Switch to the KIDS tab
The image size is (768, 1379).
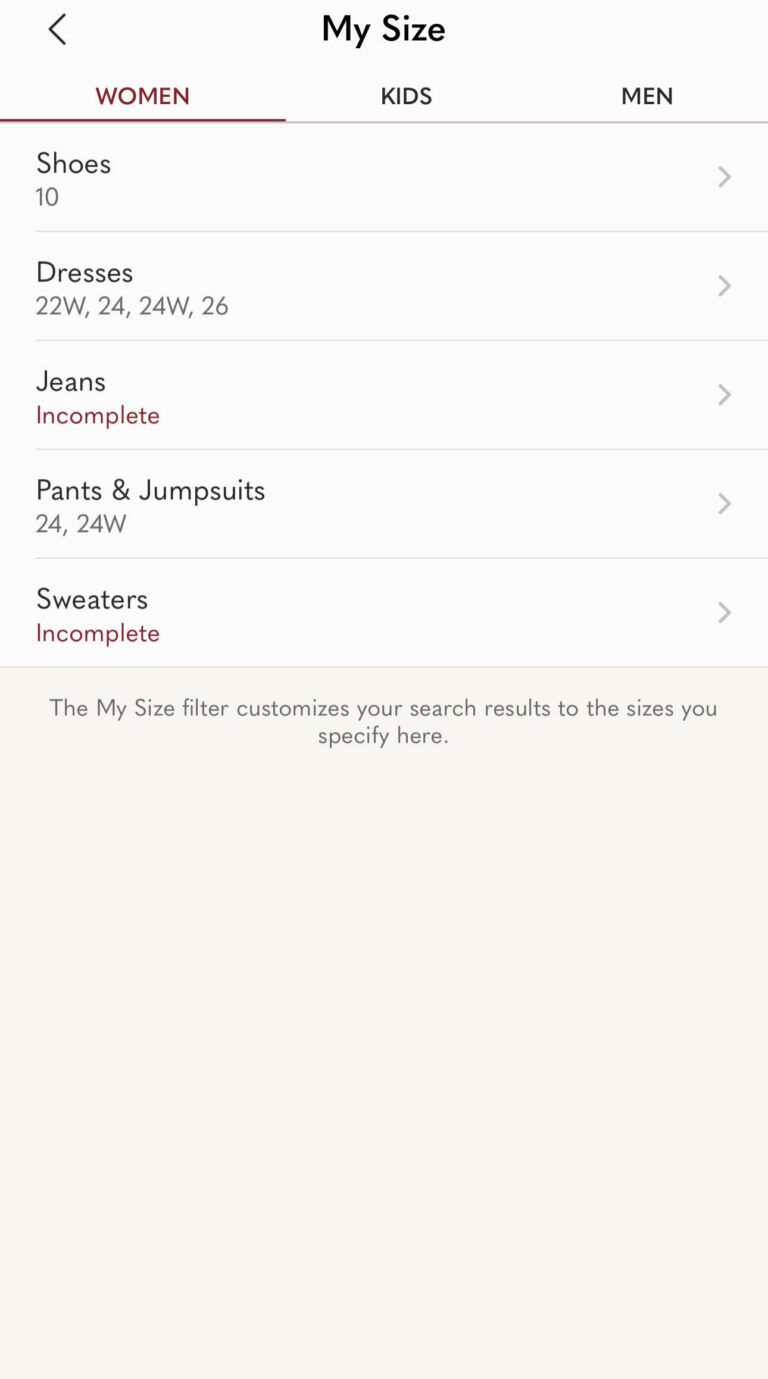pos(406,96)
